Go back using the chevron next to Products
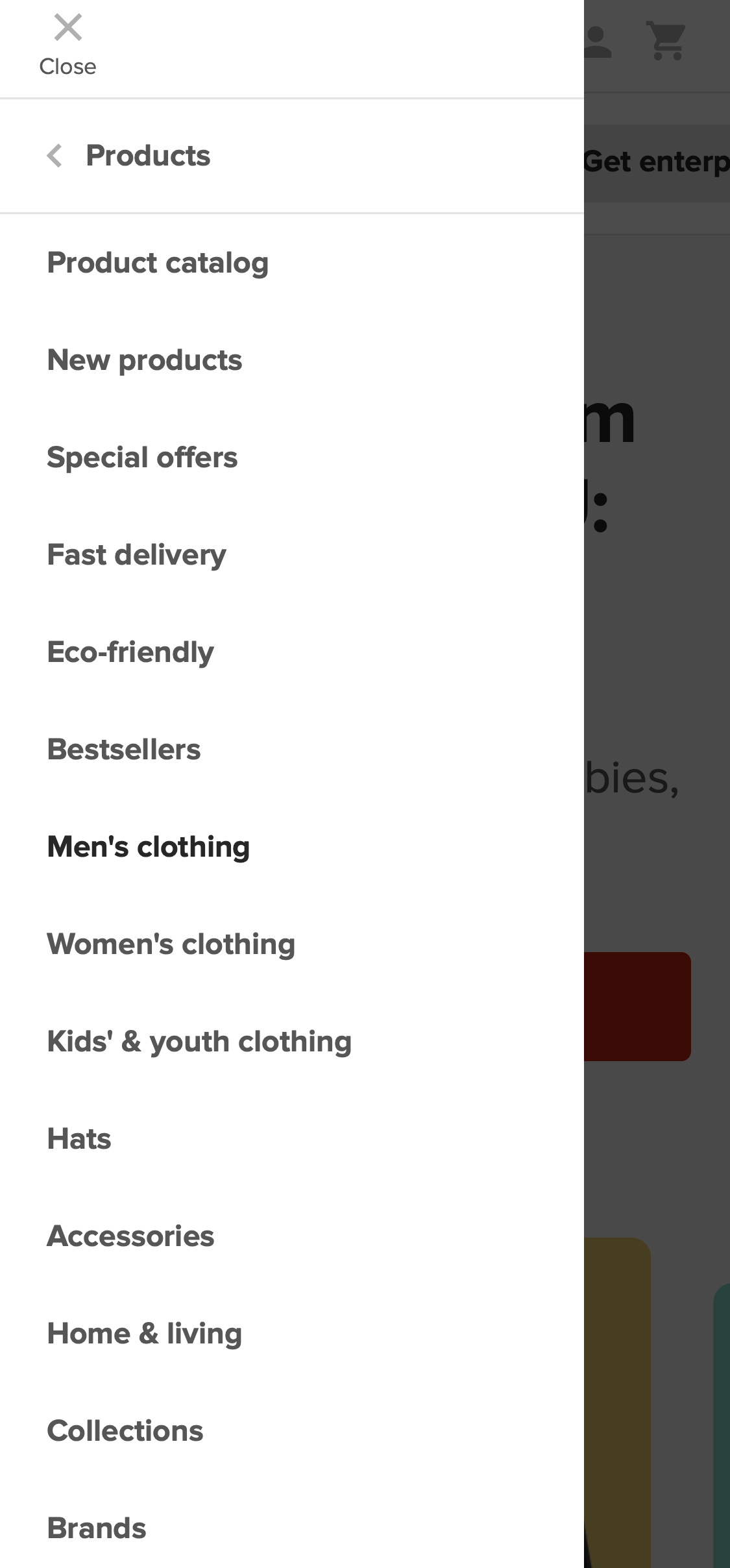 coord(55,156)
